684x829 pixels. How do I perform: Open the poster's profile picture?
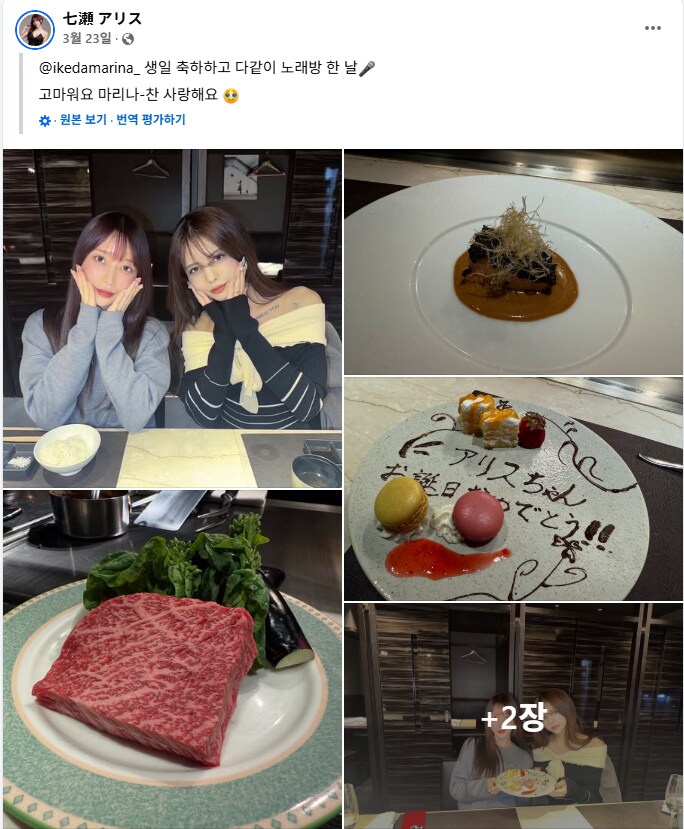pos(34,29)
